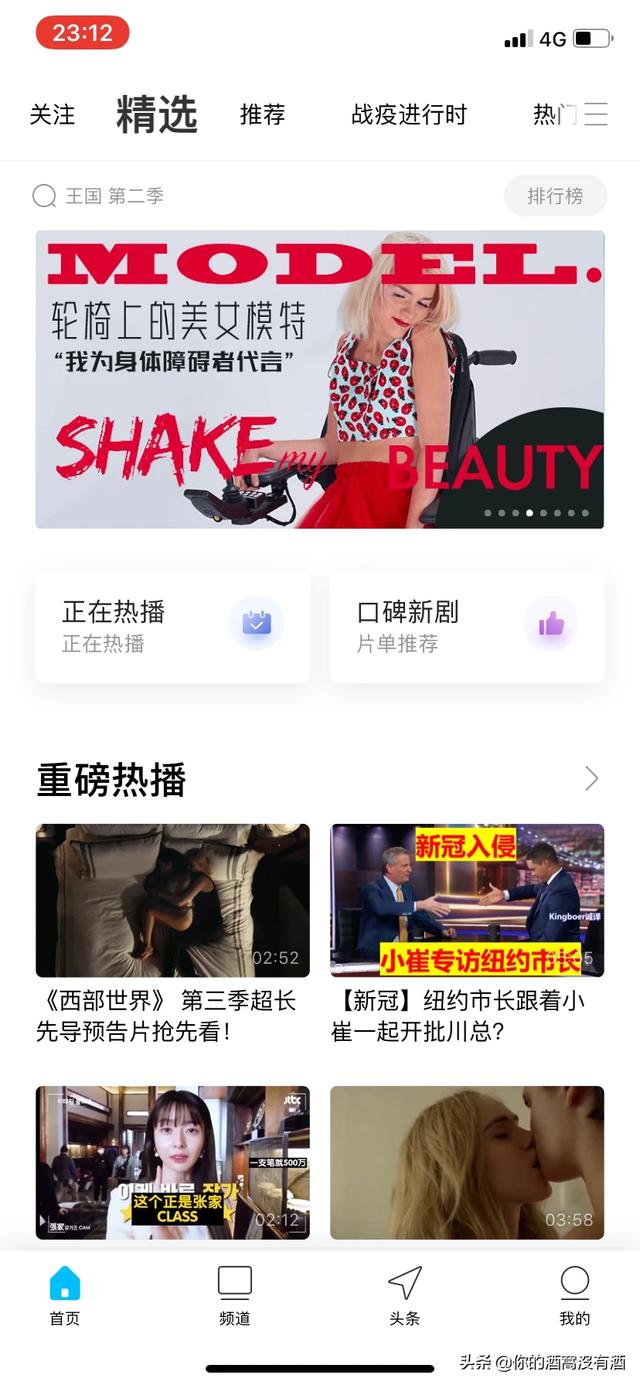The width and height of the screenshot is (640, 1385).
Task: Open the 排行榜 ranking button
Action: (555, 196)
